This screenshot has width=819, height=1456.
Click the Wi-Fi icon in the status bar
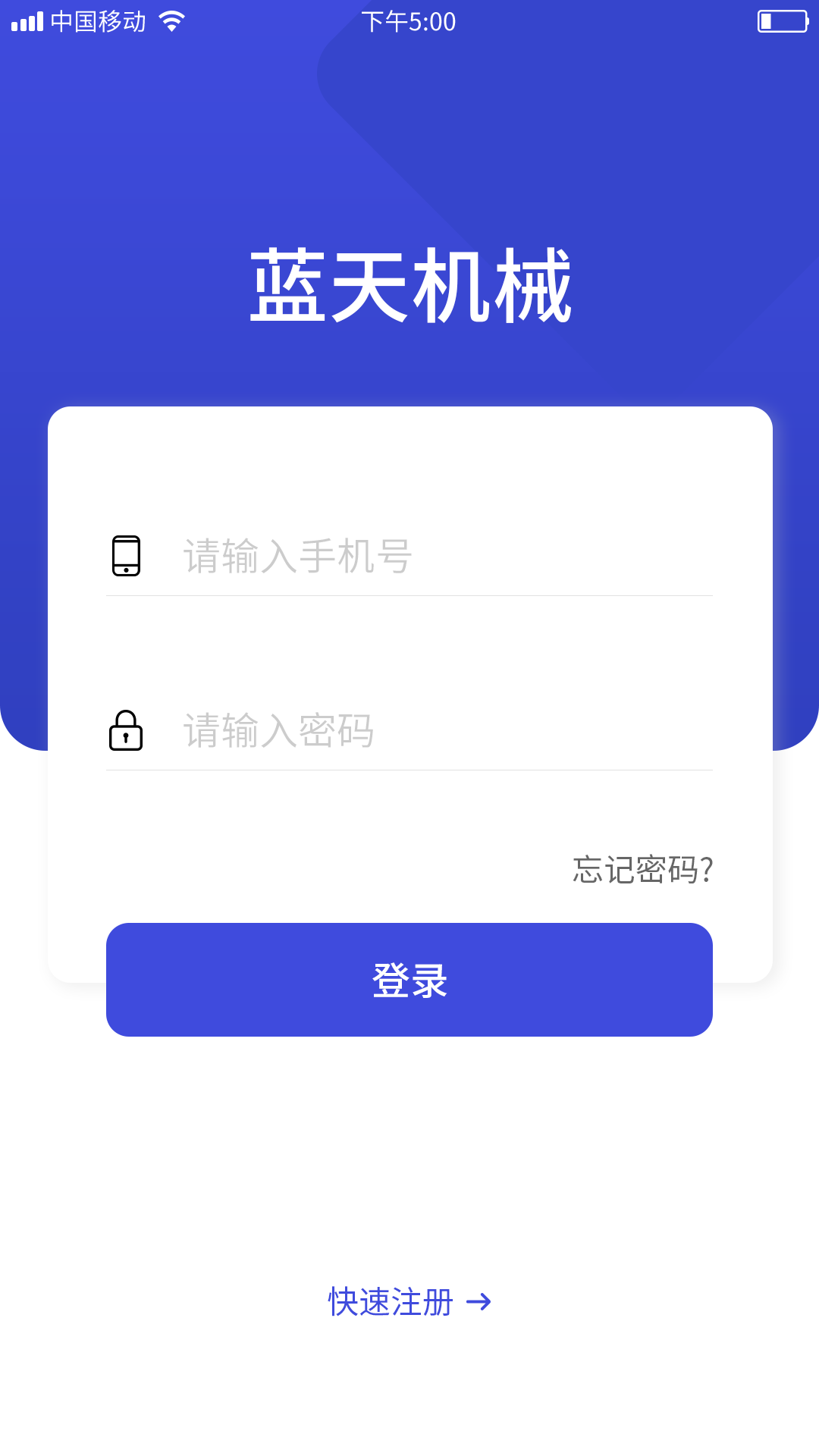pos(171,21)
